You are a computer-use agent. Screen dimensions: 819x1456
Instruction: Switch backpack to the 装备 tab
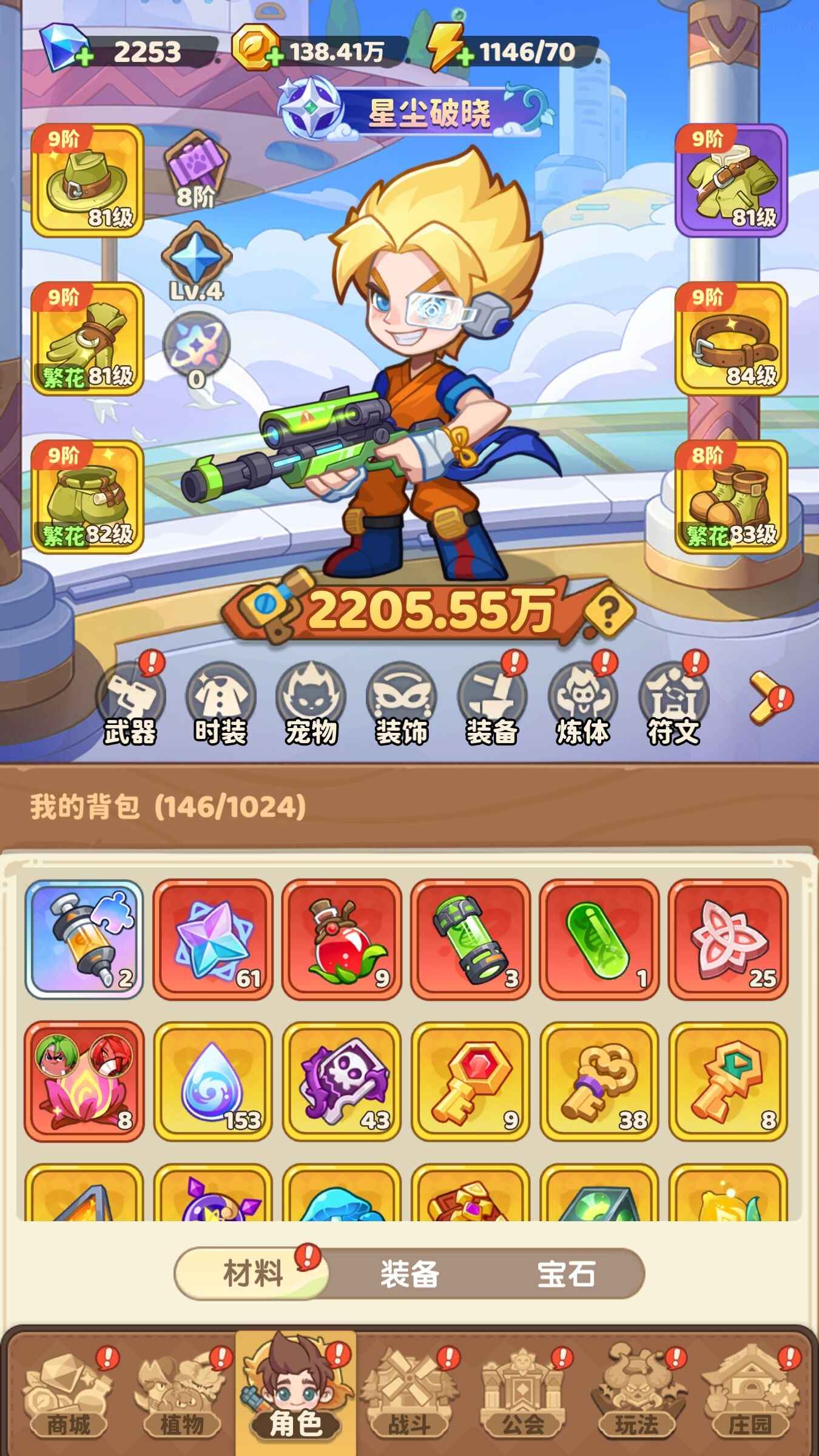point(409,1273)
